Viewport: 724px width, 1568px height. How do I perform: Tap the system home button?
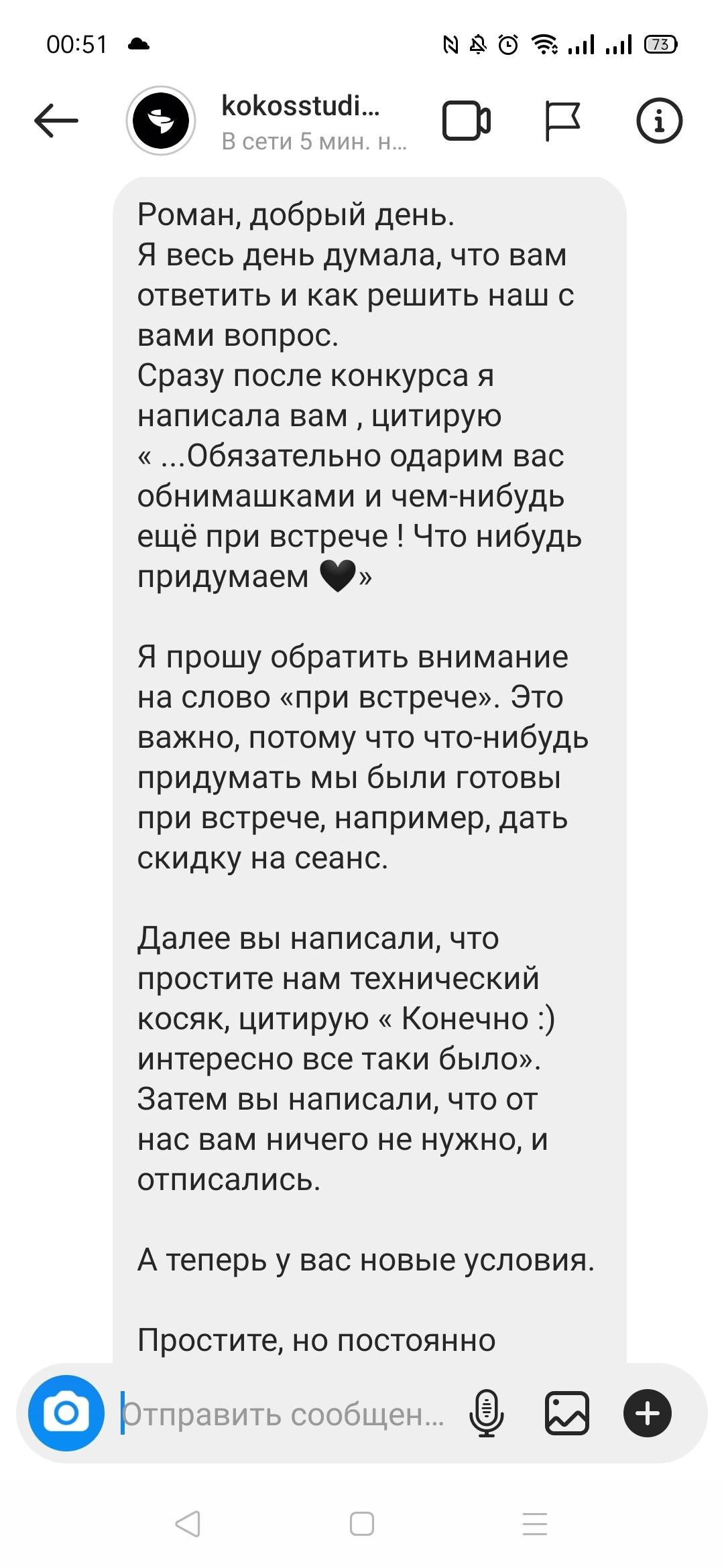[362, 1523]
